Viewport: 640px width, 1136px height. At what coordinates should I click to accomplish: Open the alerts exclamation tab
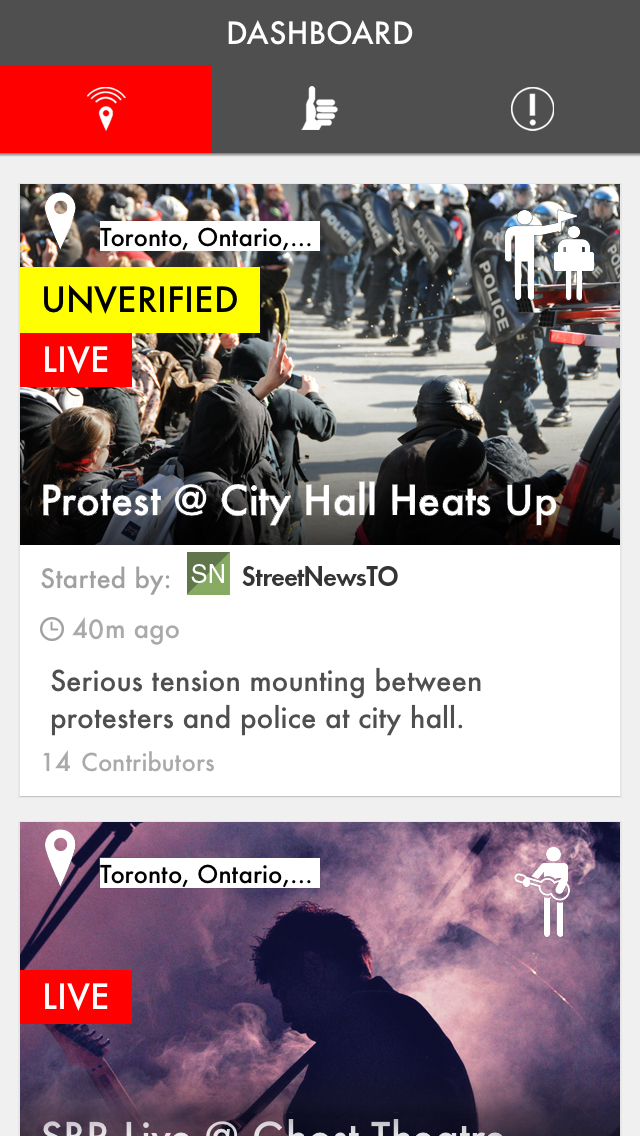532,109
